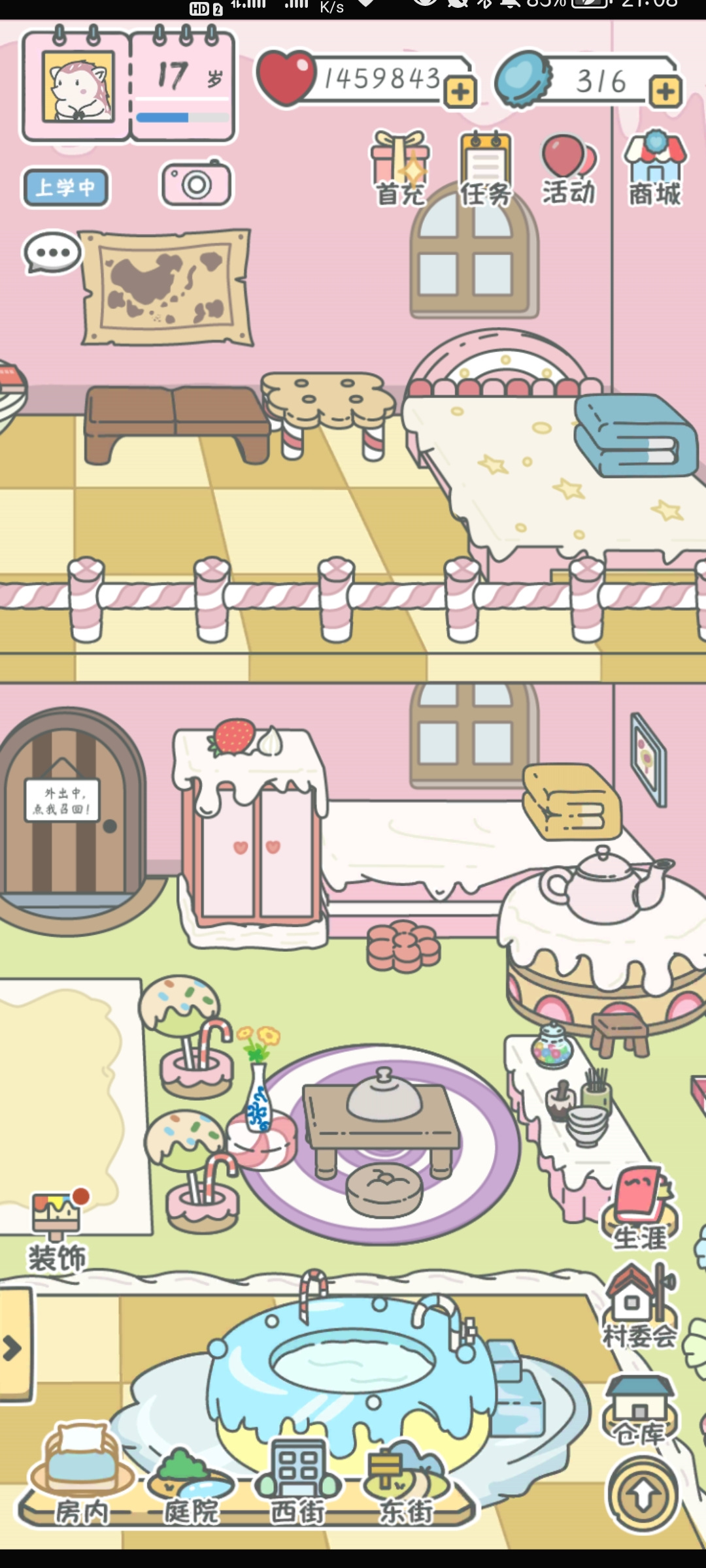
Task: Add more blue bottle caps
Action: tap(665, 92)
